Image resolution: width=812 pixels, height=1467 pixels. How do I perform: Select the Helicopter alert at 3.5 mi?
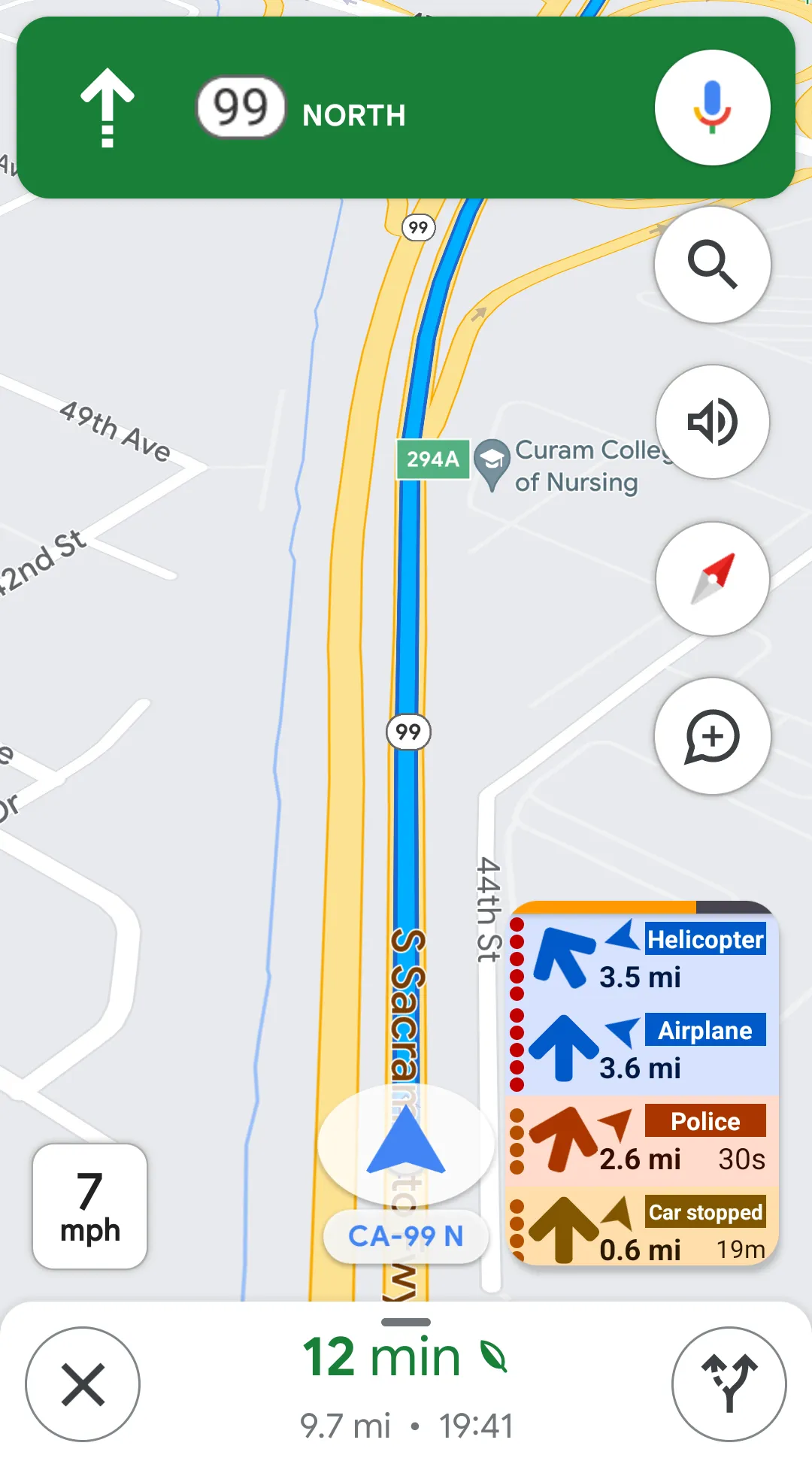click(x=644, y=958)
